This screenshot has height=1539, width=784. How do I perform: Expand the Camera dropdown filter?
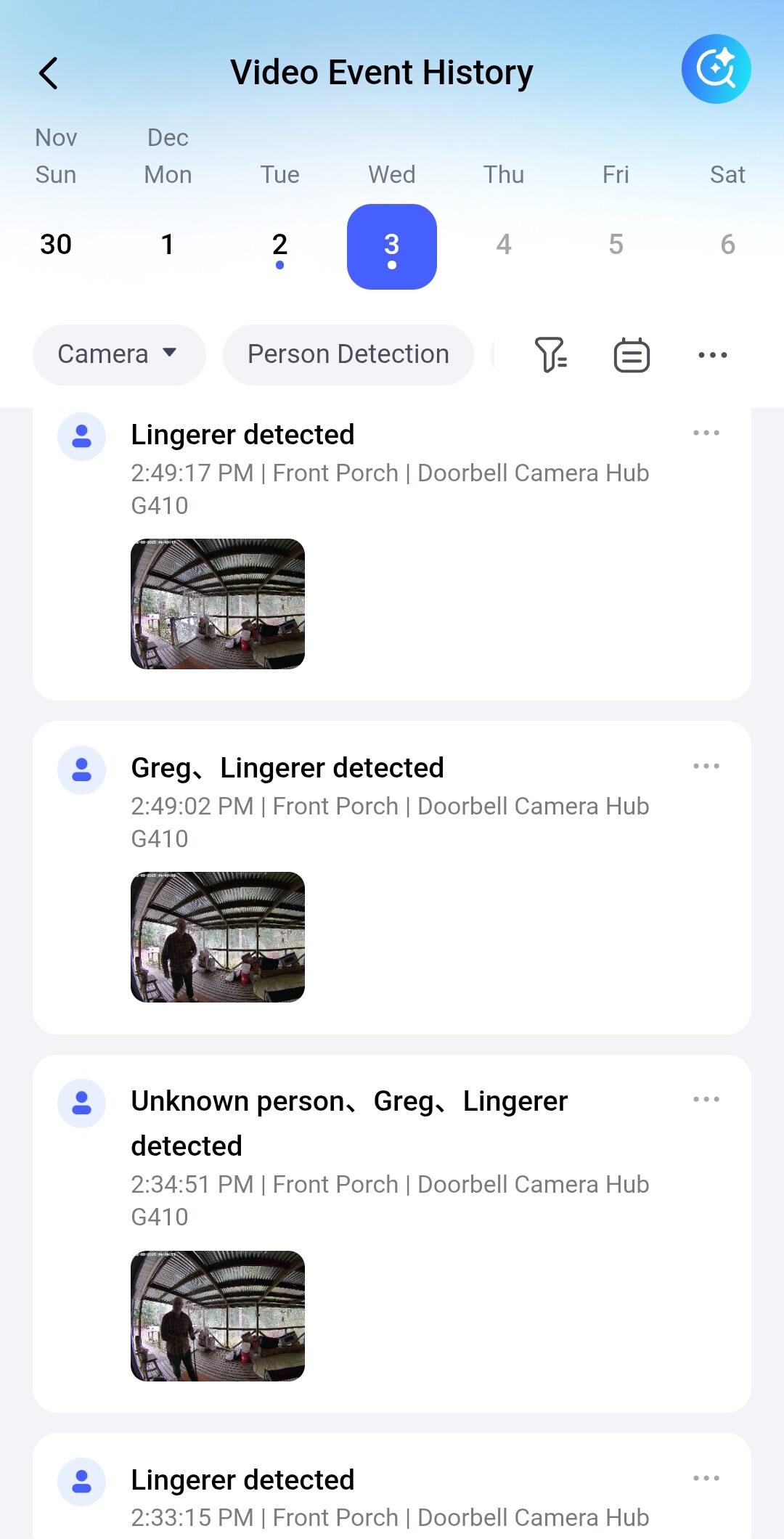click(x=119, y=354)
